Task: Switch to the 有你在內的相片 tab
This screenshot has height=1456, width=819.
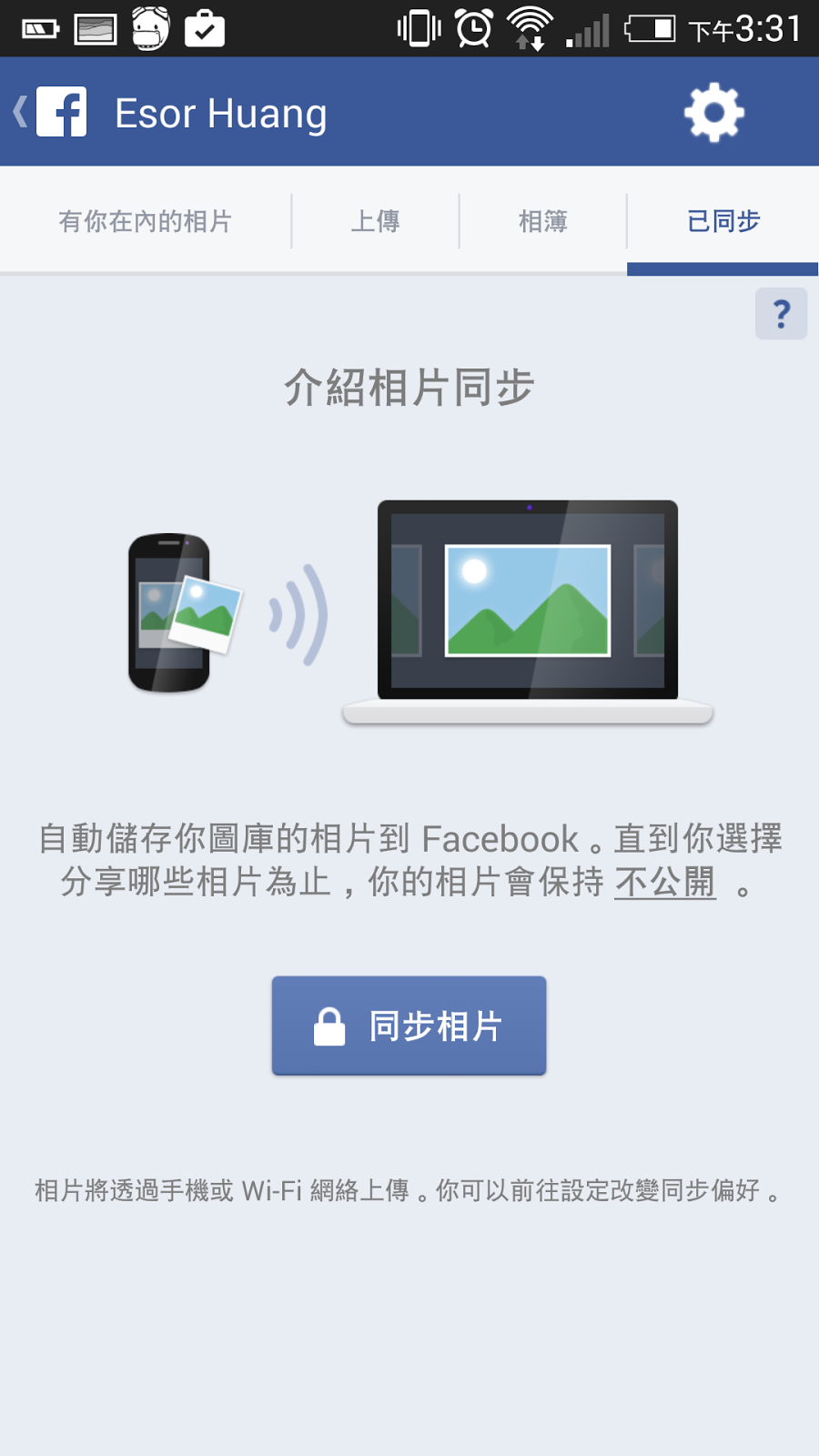Action: click(146, 221)
